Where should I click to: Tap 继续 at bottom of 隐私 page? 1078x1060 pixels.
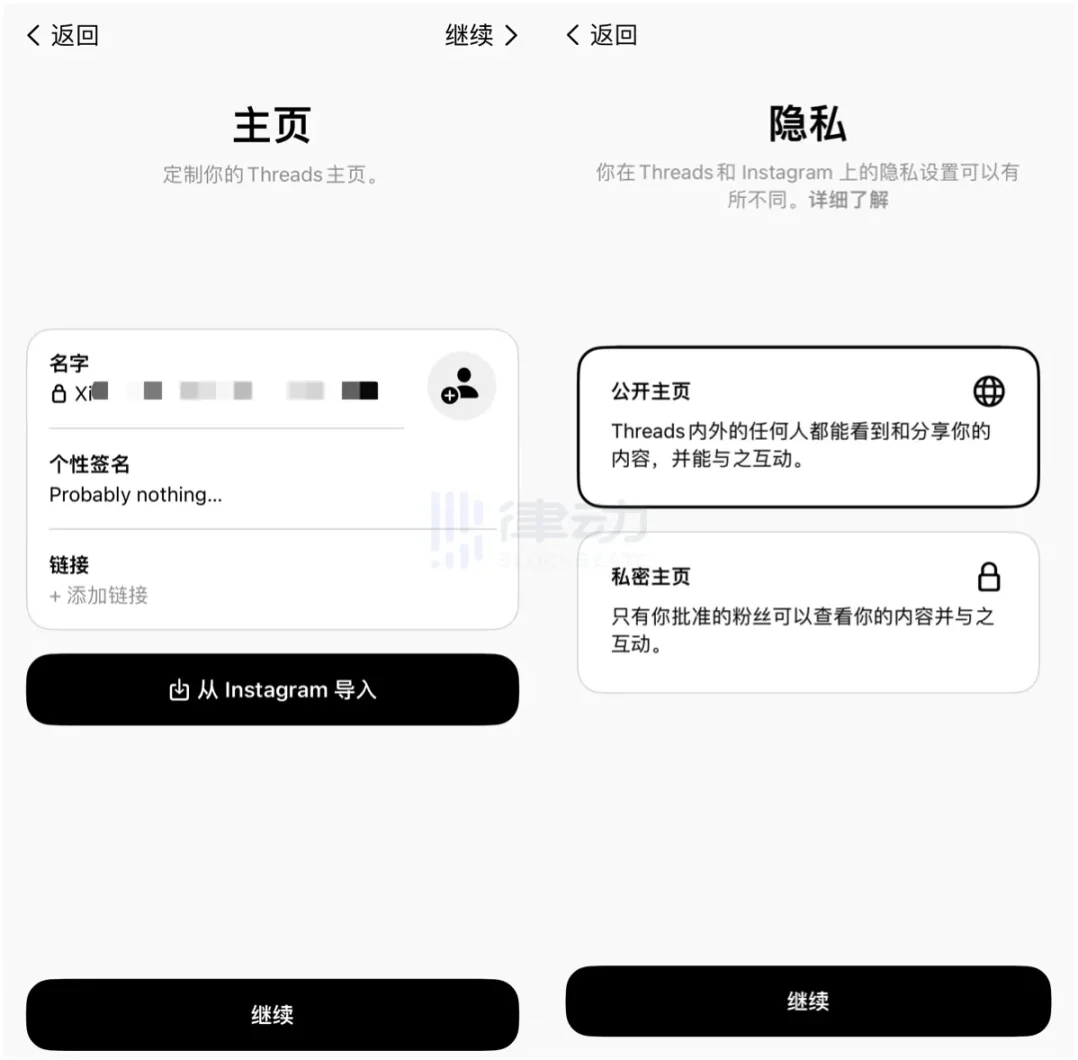click(808, 1001)
